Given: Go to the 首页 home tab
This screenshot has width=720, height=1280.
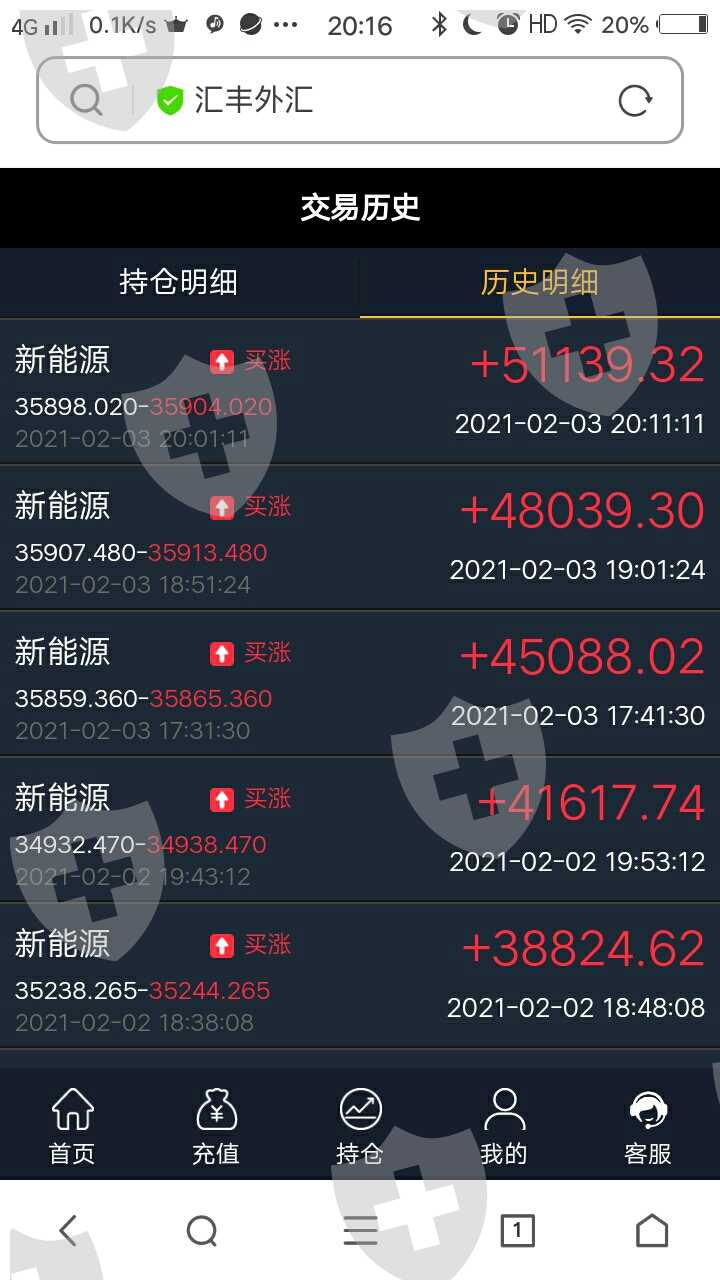Looking at the screenshot, I should 72,1126.
